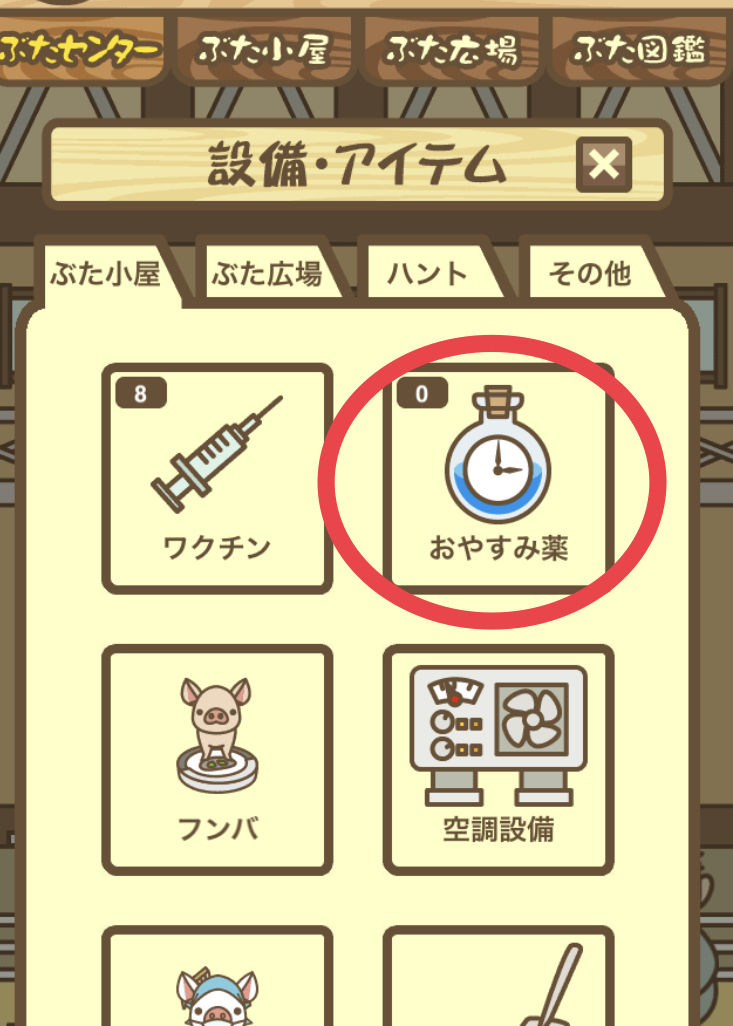Open the フンバ equipment card
This screenshot has height=1026, width=733.
tap(217, 759)
